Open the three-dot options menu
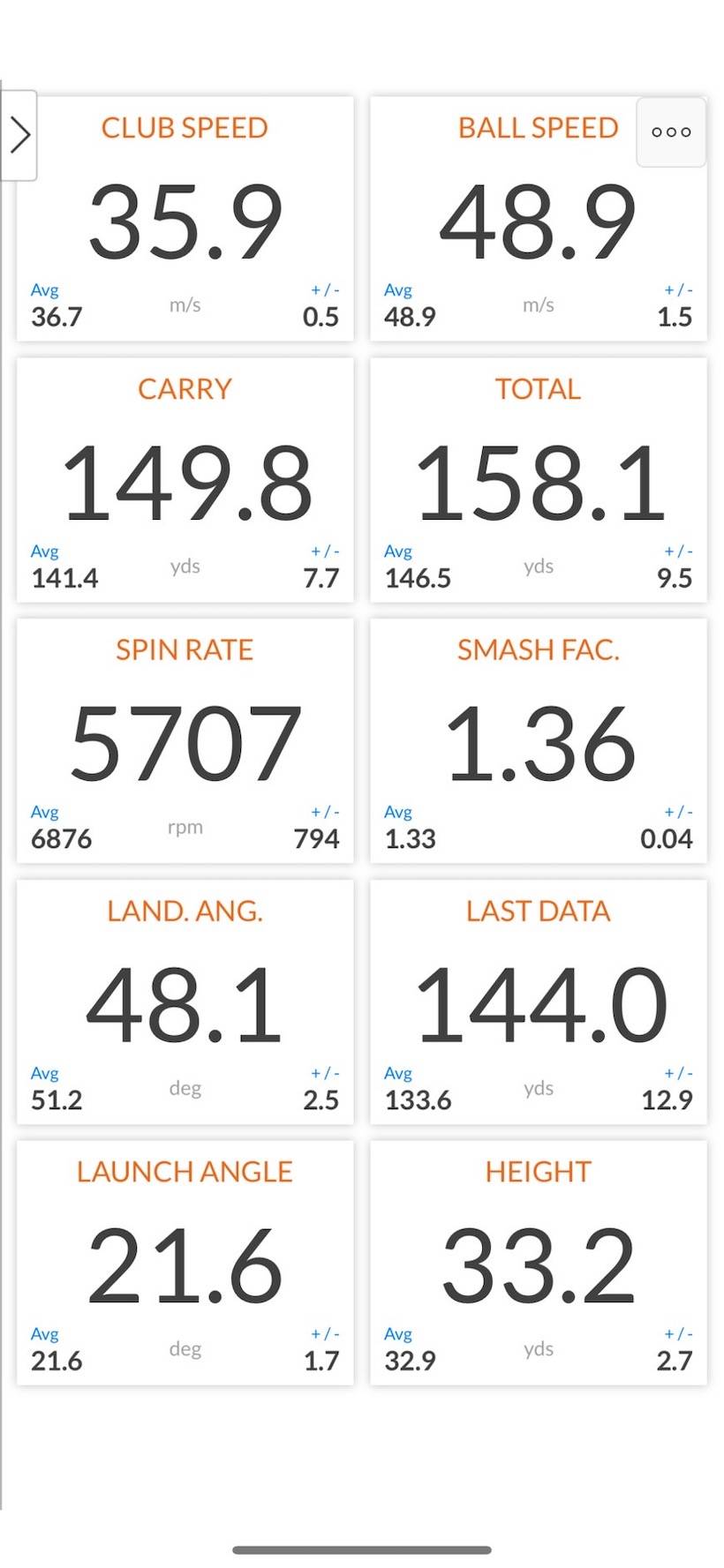 point(670,132)
